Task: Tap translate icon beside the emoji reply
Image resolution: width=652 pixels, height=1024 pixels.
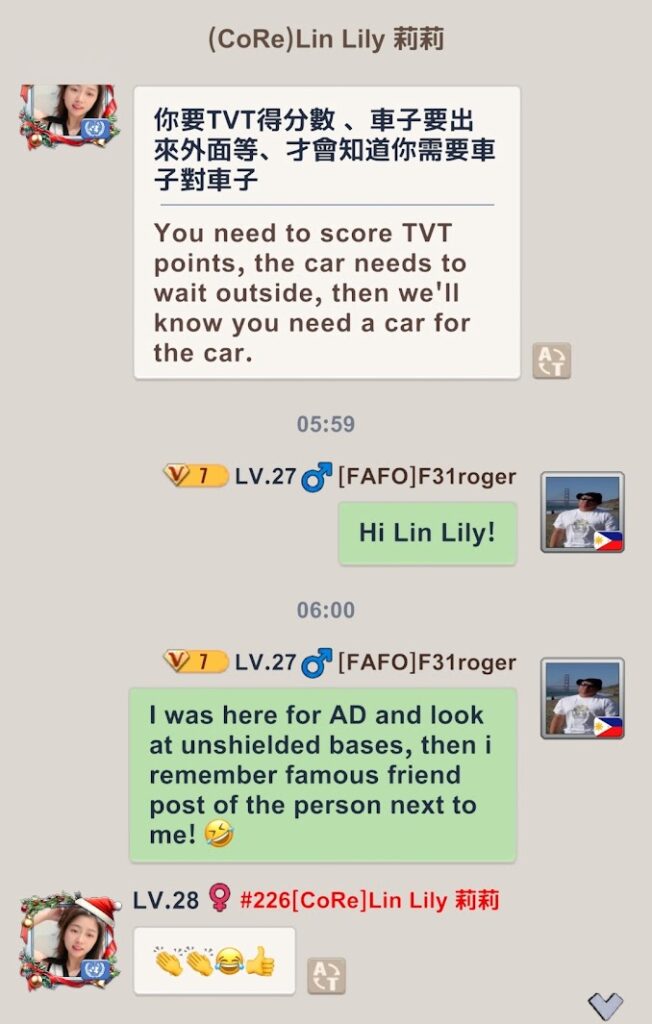Action: tap(326, 975)
